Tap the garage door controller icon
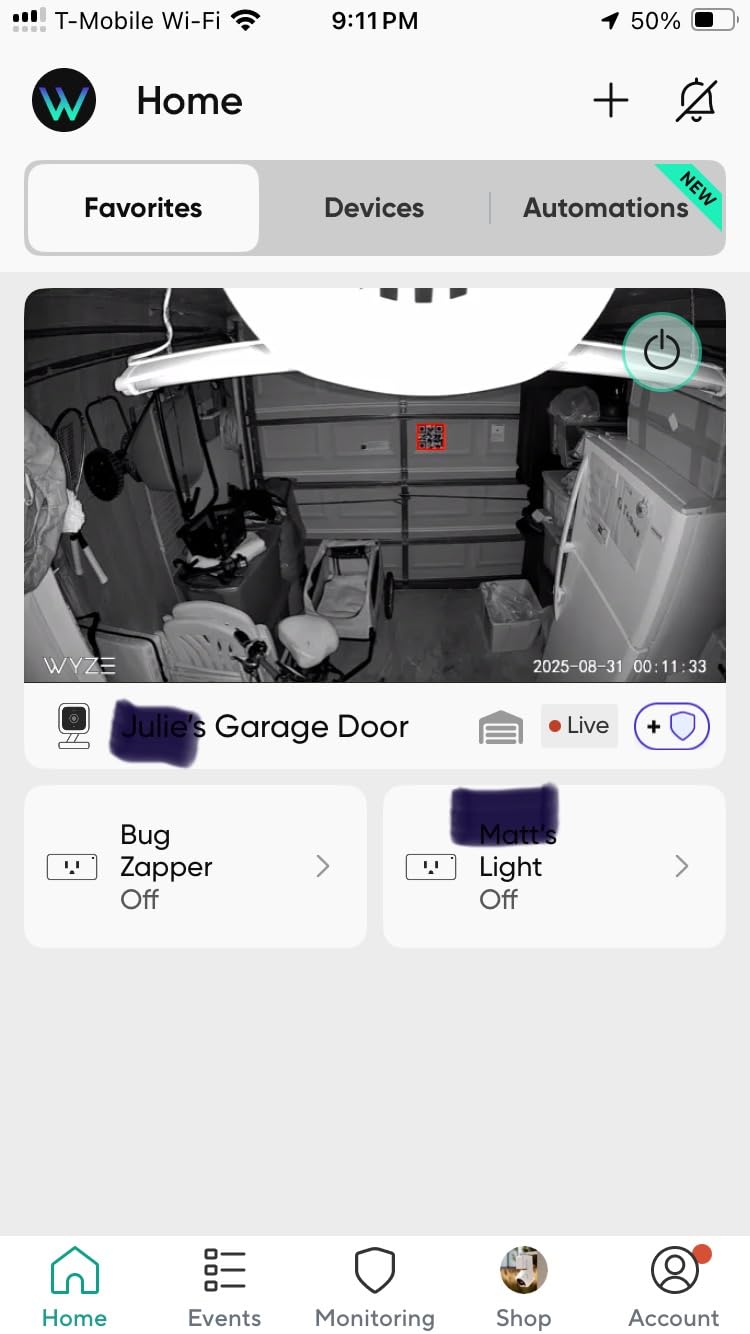 [500, 727]
